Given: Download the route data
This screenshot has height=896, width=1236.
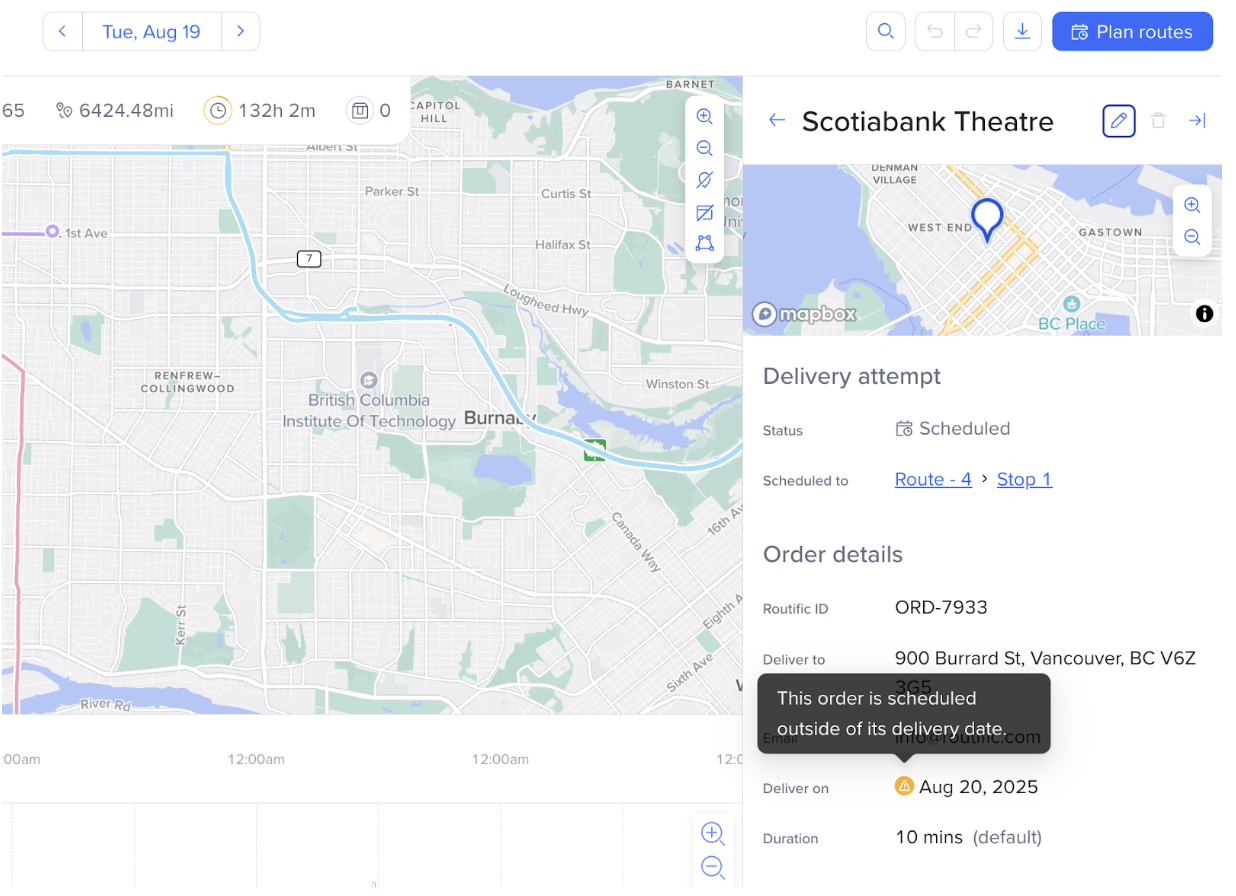Looking at the screenshot, I should (x=1022, y=32).
